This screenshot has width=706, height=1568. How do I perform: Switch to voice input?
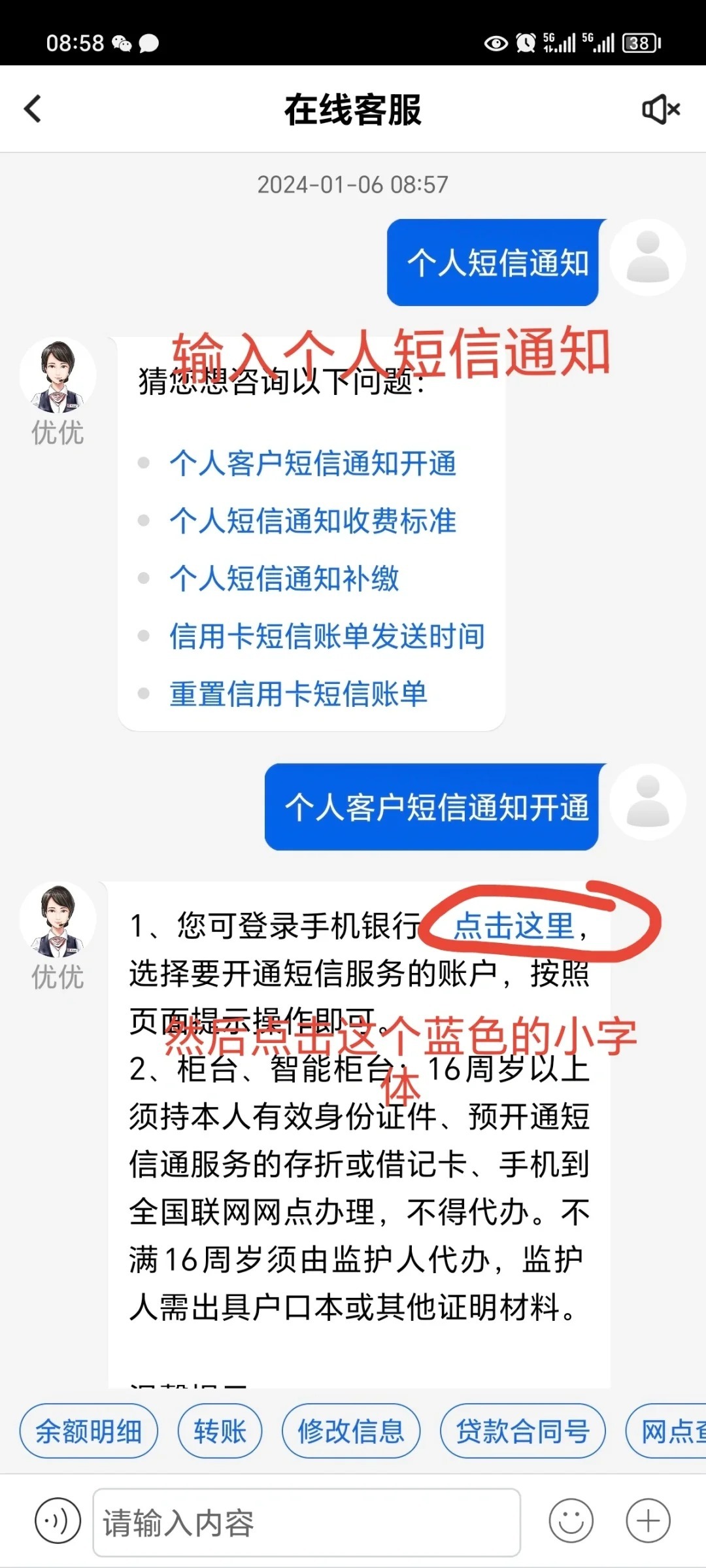(x=58, y=1521)
